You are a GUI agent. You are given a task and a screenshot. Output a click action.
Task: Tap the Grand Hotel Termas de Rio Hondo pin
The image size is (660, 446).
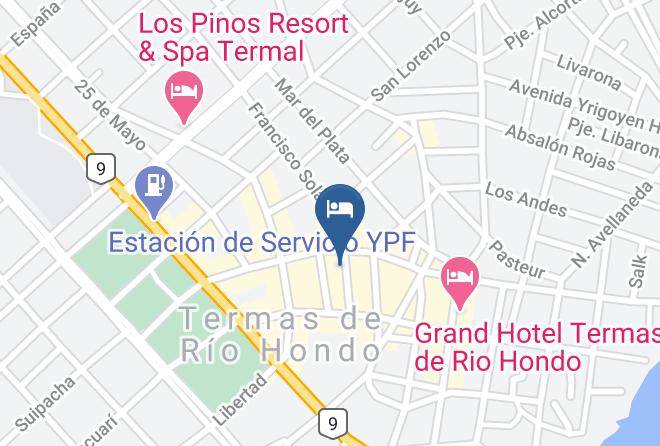point(460,284)
